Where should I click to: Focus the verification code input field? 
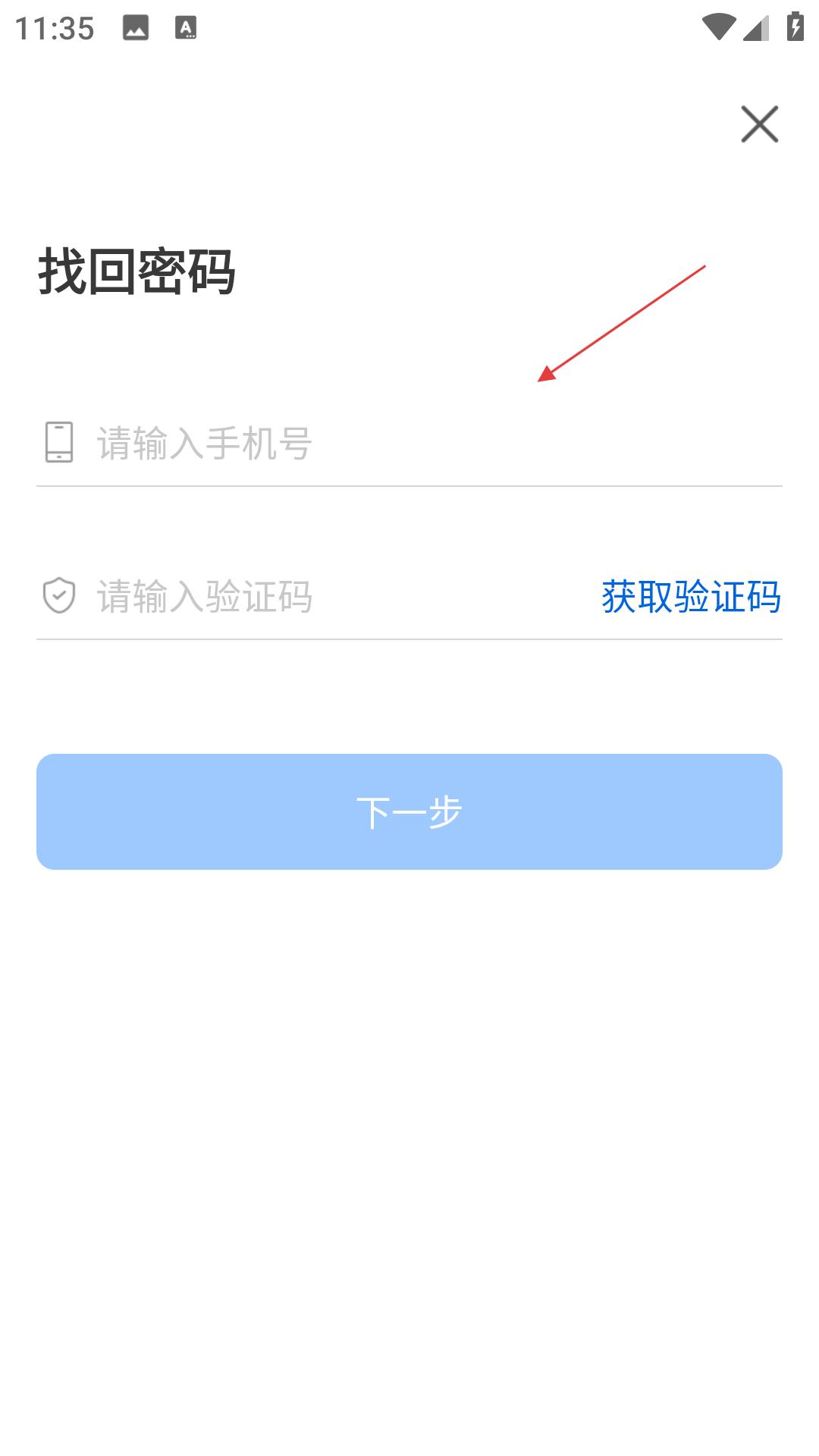click(x=334, y=597)
